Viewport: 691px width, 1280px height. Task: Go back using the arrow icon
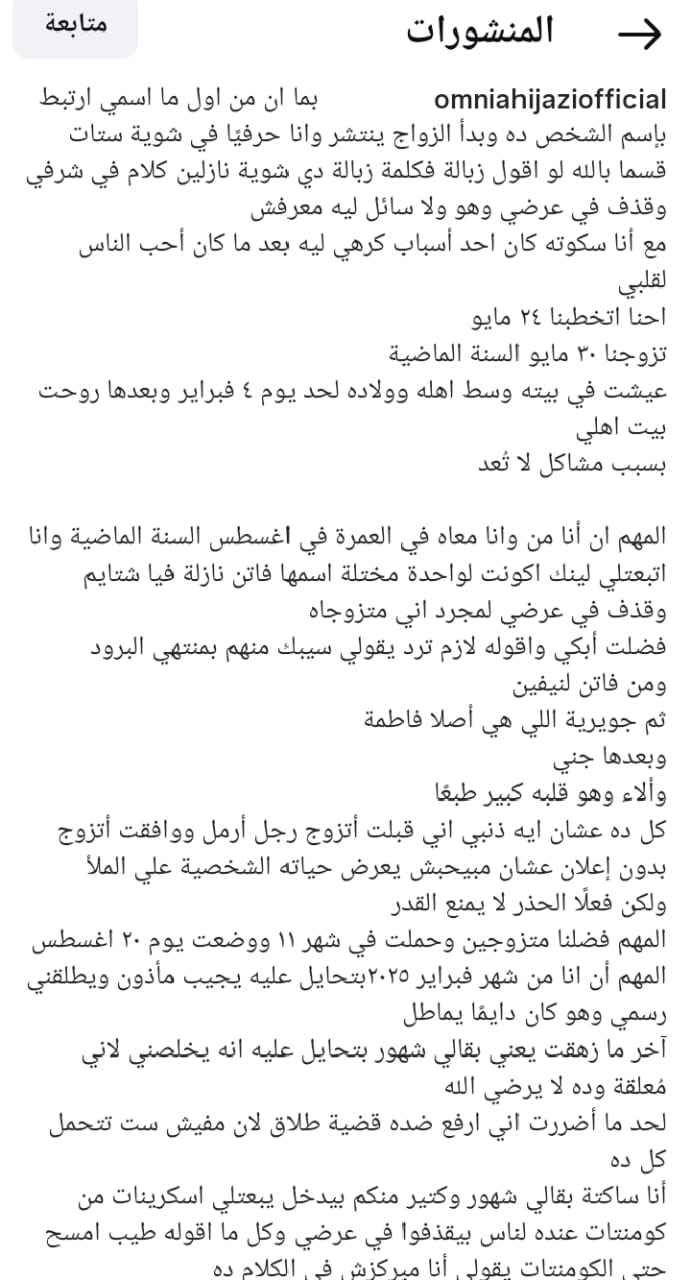click(x=640, y=33)
